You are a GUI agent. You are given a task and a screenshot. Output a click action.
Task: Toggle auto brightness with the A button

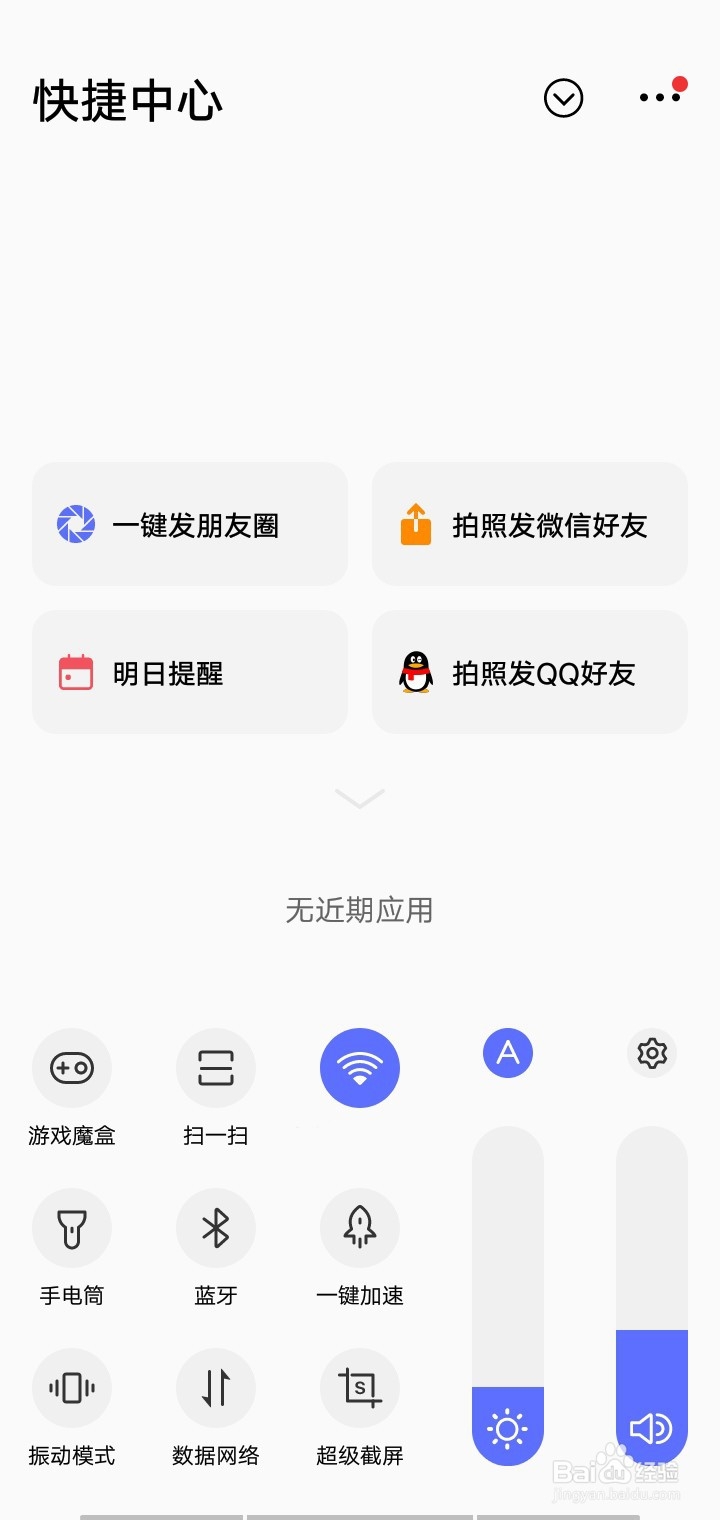[508, 1053]
